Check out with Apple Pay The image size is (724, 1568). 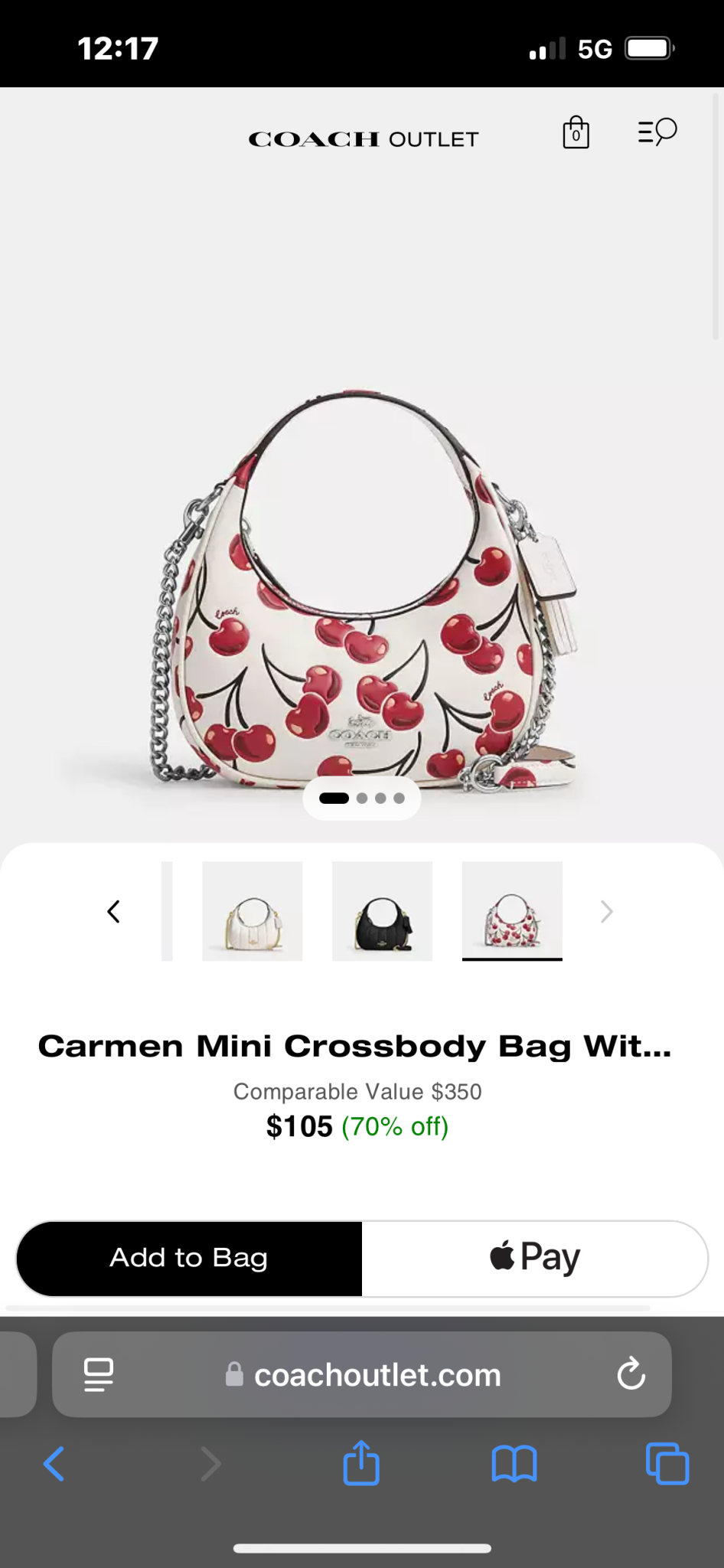coord(535,1258)
